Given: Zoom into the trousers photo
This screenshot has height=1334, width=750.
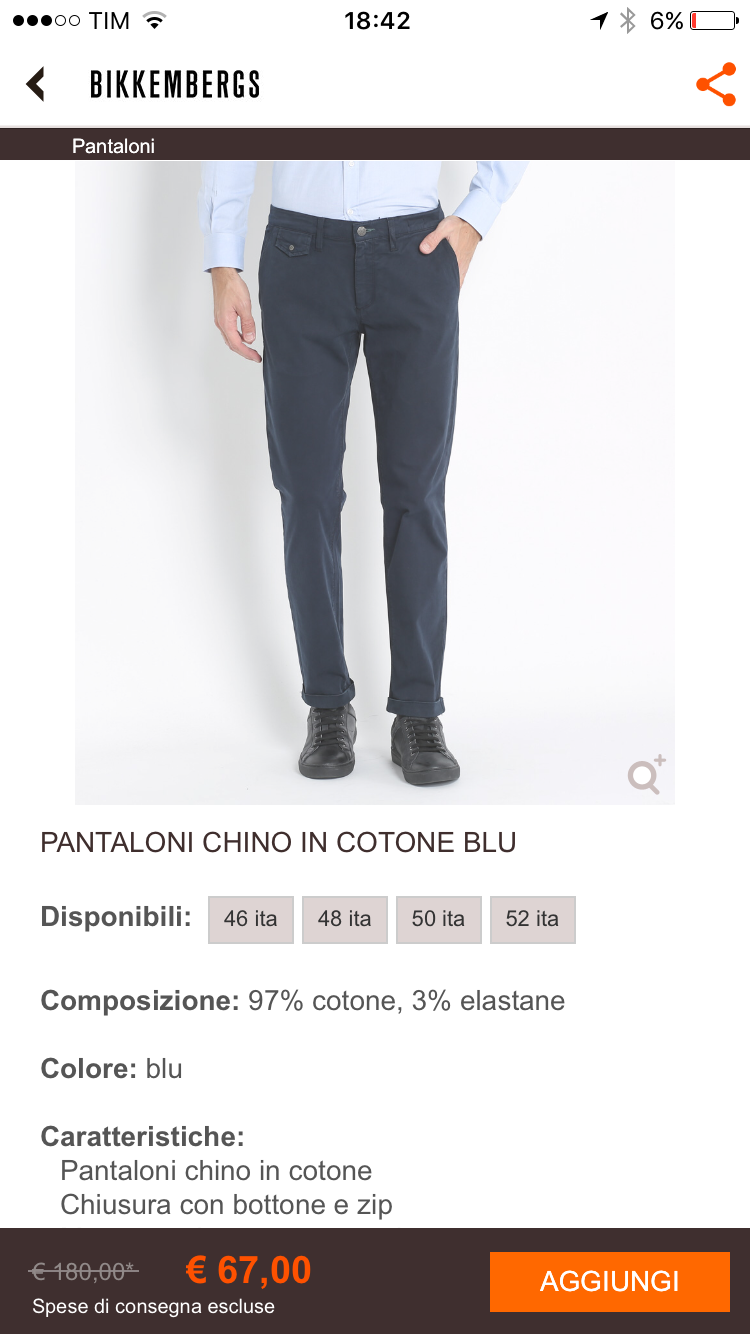Looking at the screenshot, I should tap(646, 775).
